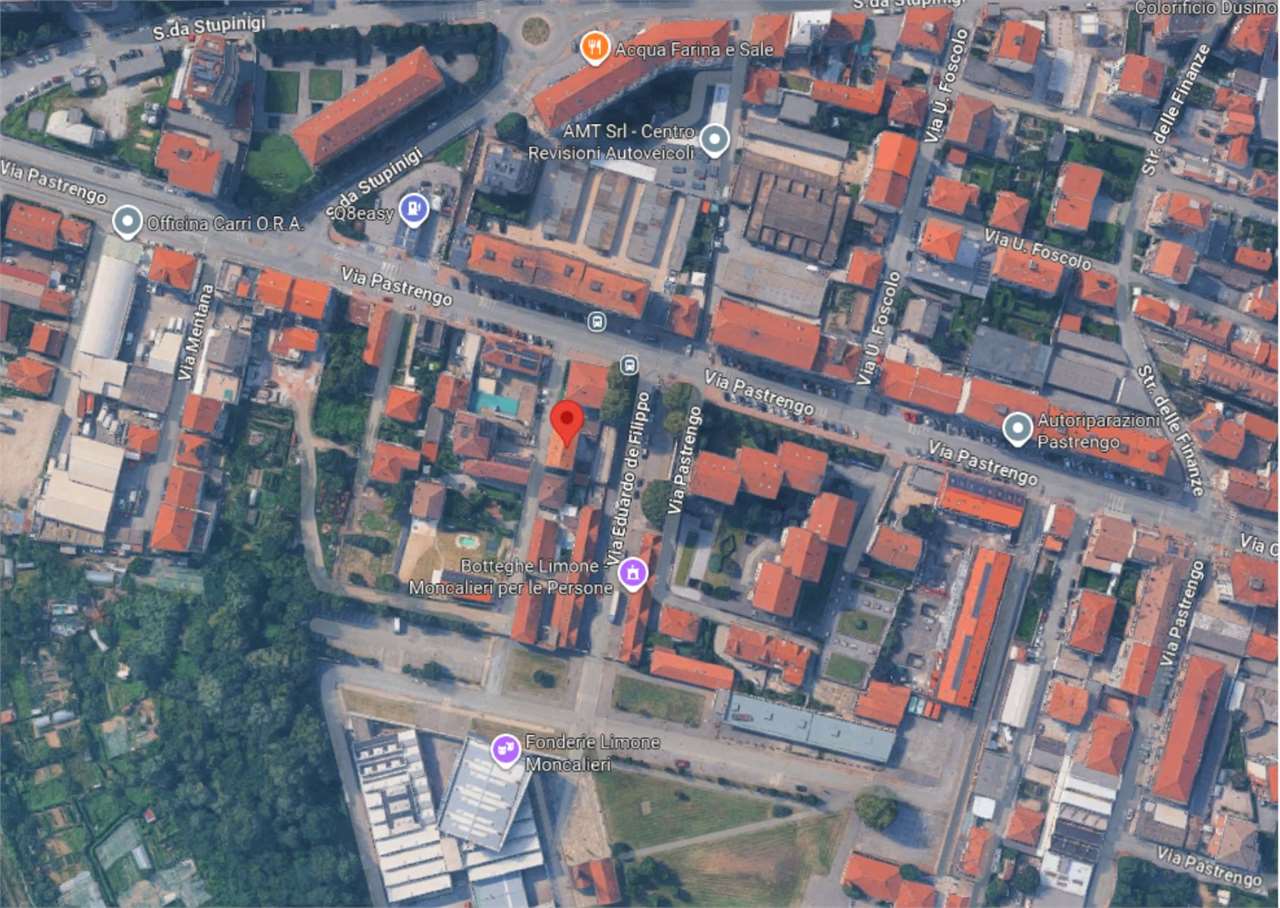The image size is (1280, 908).
Task: Open the Botteghe Limone Moncalieri per le Persone marker
Action: tap(632, 573)
